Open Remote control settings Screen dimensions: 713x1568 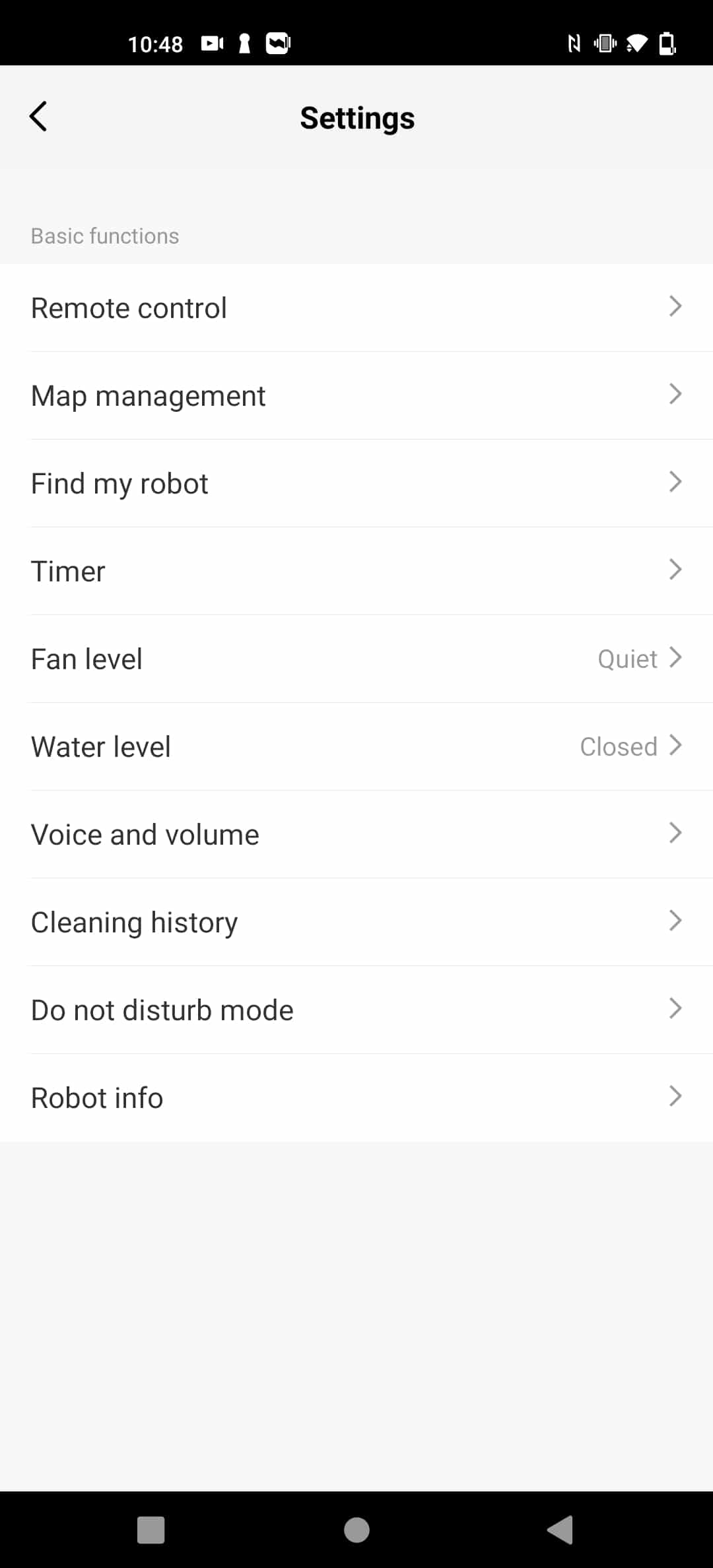click(x=356, y=308)
